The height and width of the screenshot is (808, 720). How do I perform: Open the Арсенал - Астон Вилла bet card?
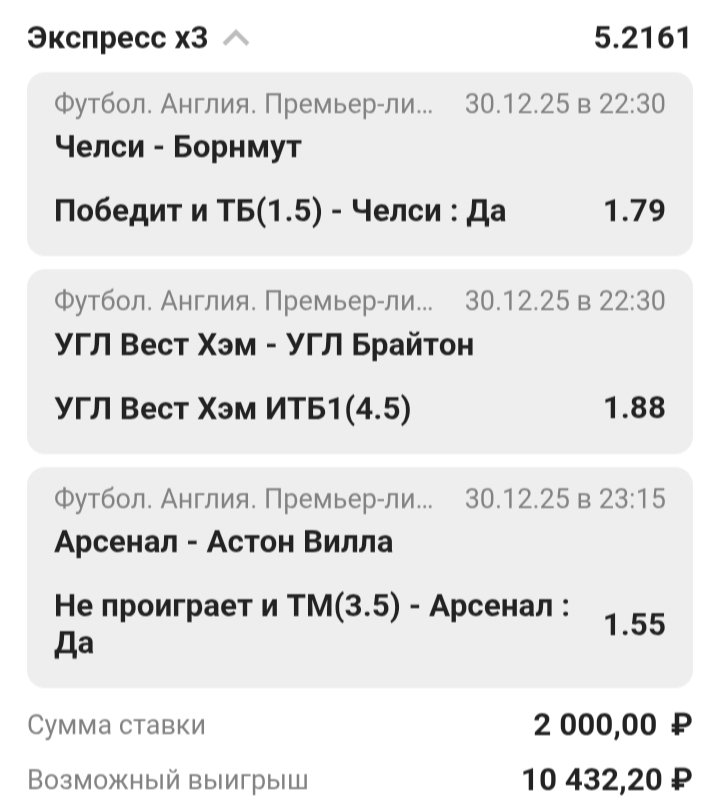[359, 576]
